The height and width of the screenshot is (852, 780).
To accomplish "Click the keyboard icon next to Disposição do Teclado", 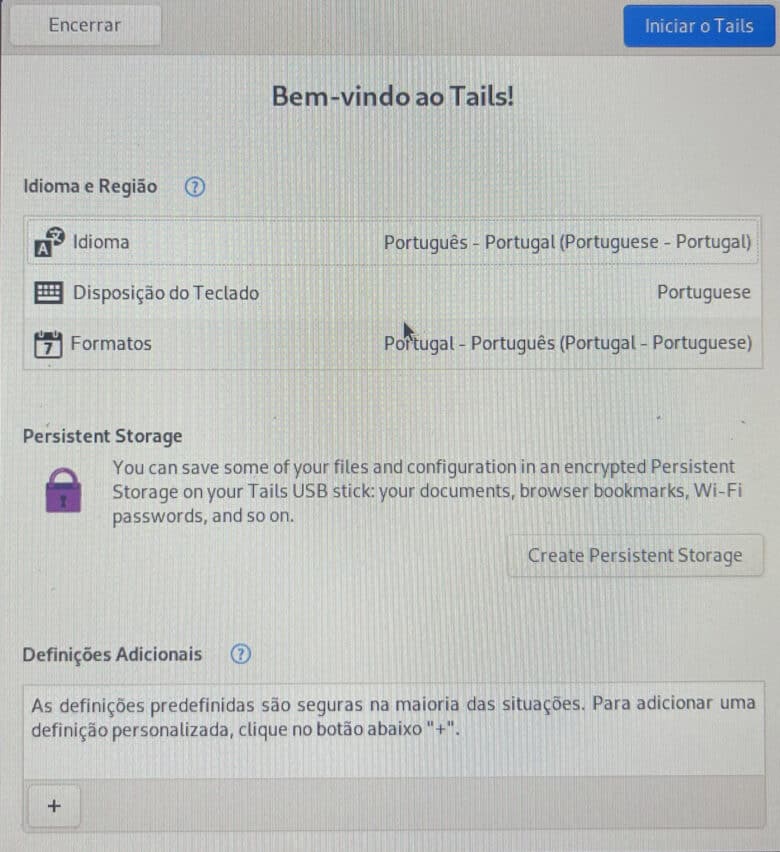I will (51, 291).
